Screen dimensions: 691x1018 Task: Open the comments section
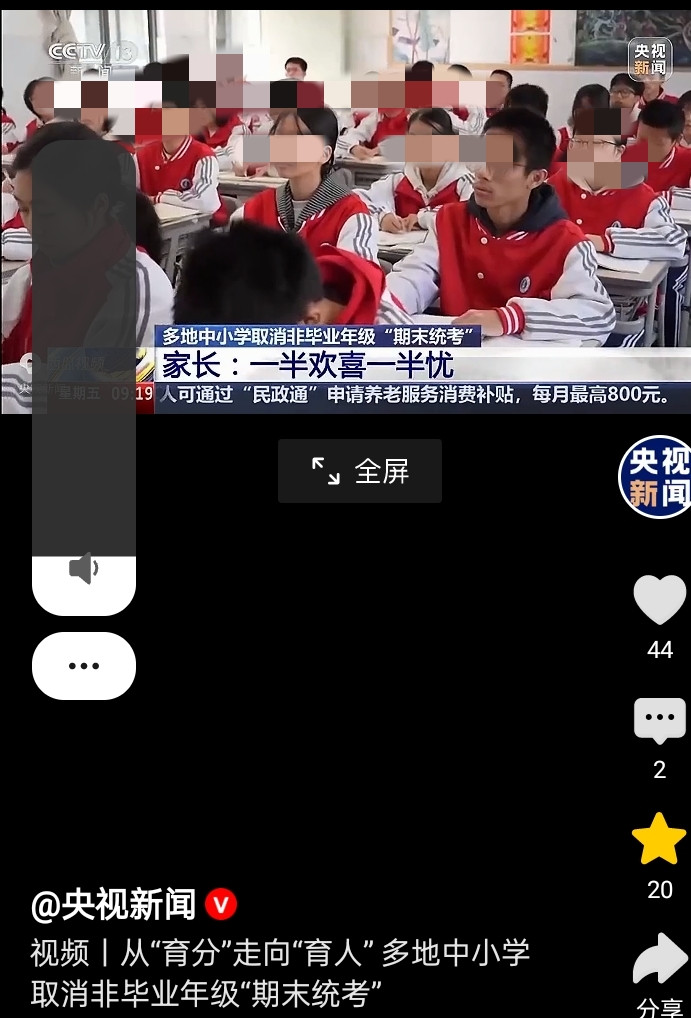(x=660, y=721)
